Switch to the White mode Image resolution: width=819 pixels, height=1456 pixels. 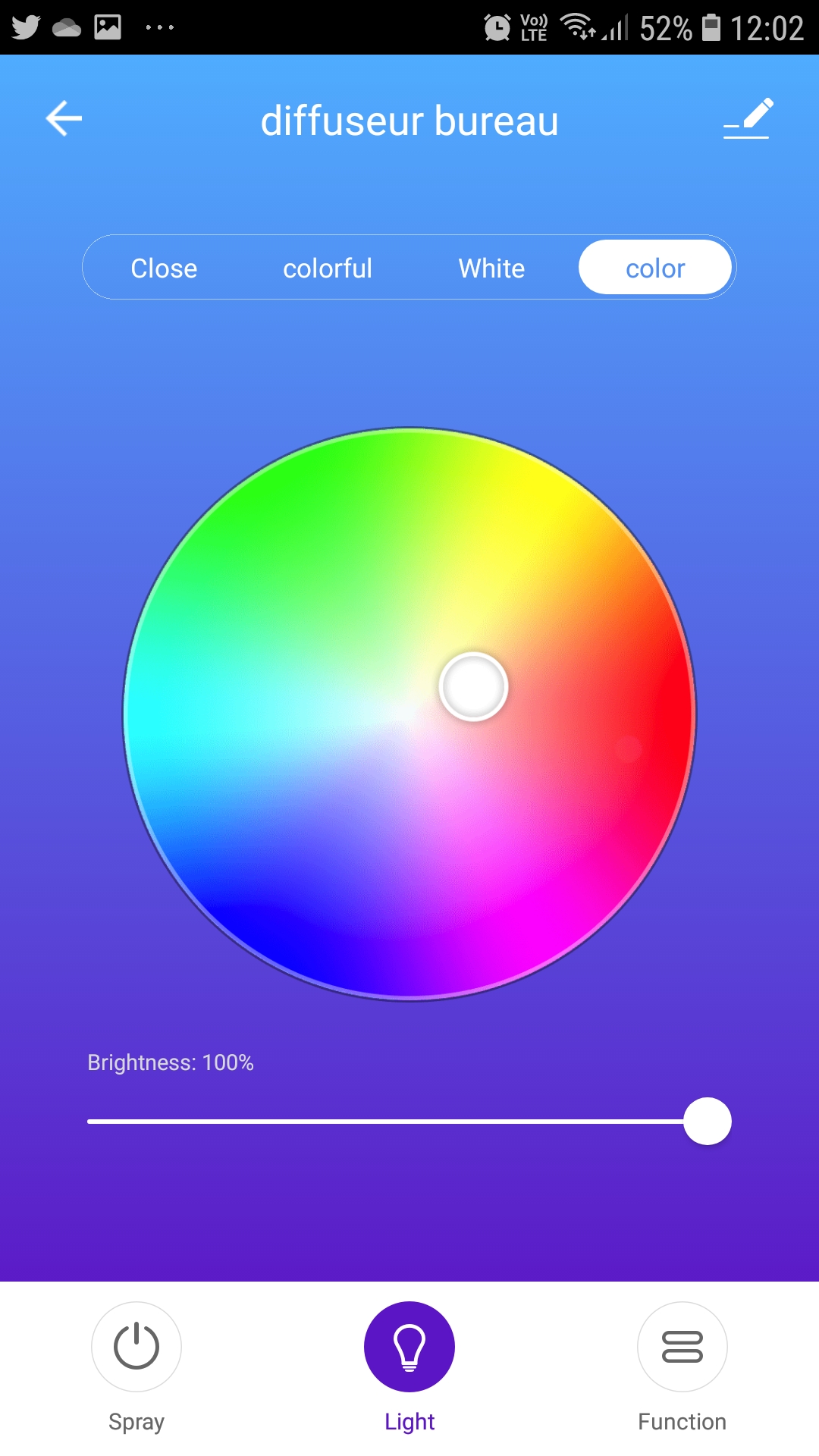point(491,268)
